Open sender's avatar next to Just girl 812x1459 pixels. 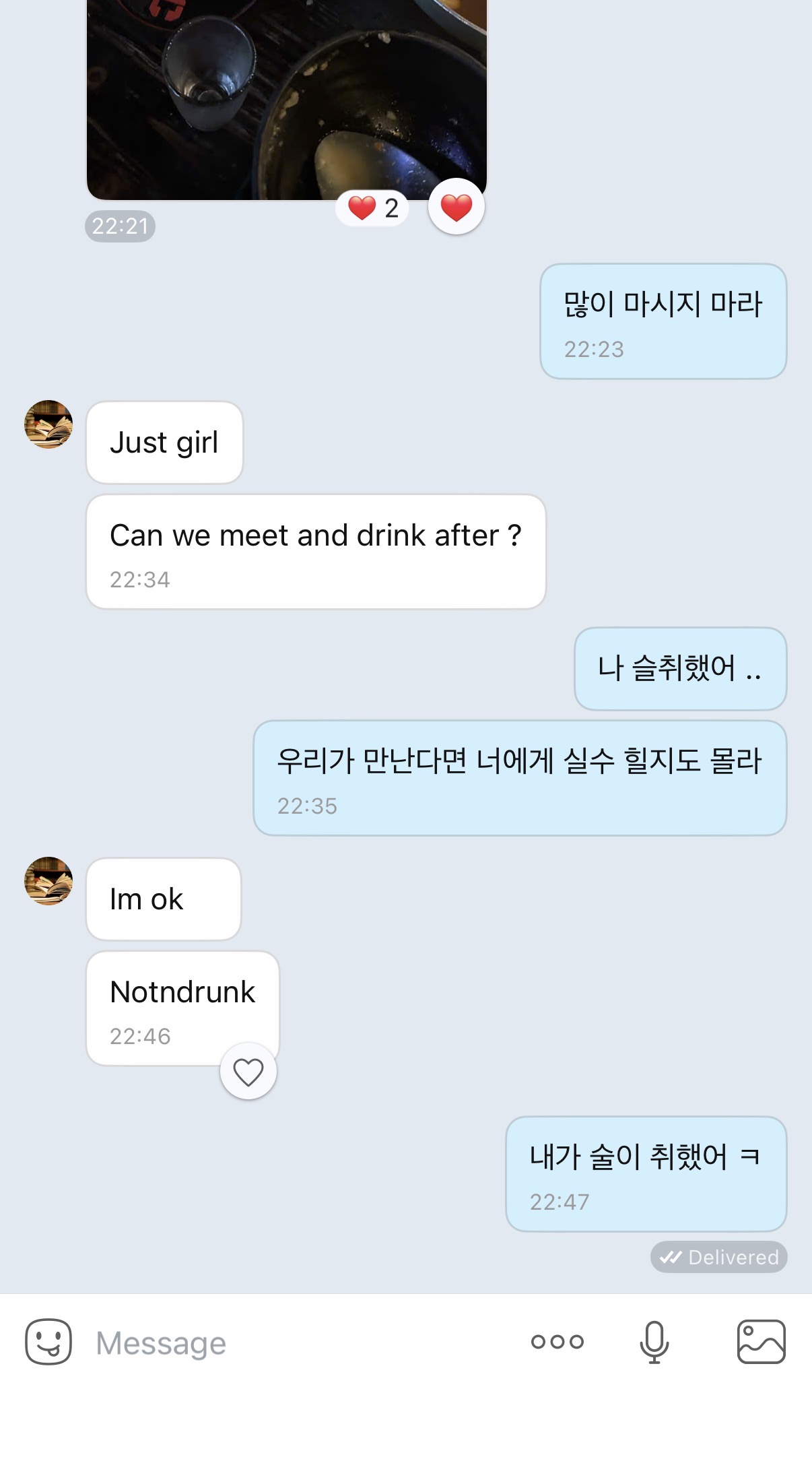[x=48, y=424]
